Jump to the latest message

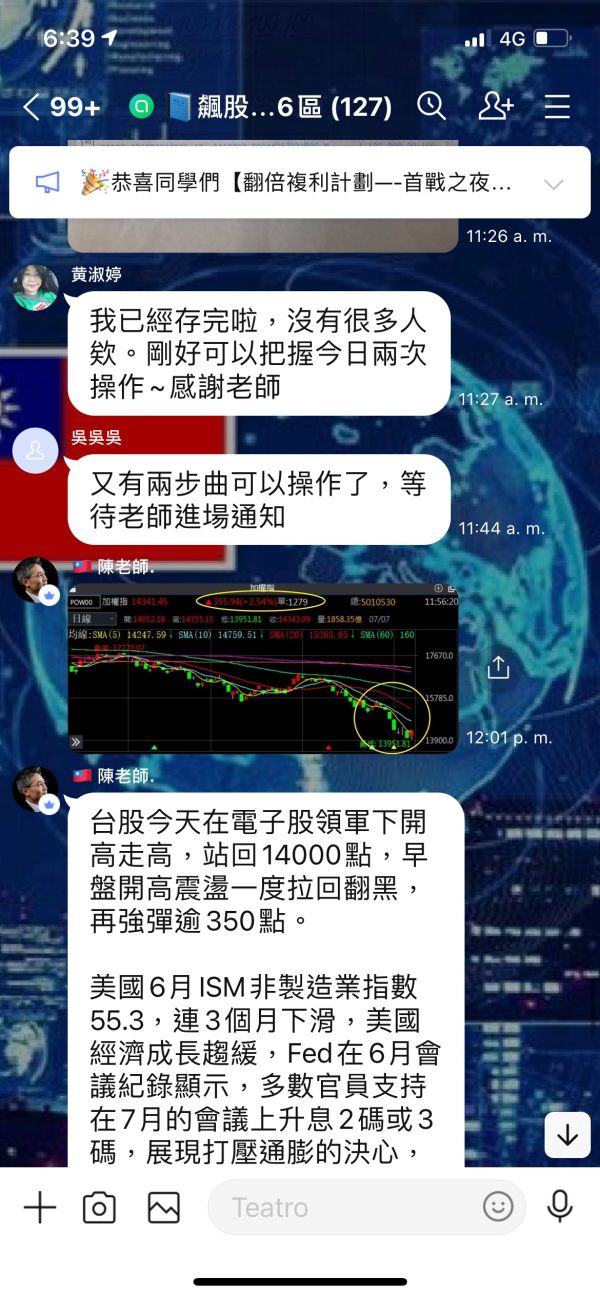pos(567,1135)
